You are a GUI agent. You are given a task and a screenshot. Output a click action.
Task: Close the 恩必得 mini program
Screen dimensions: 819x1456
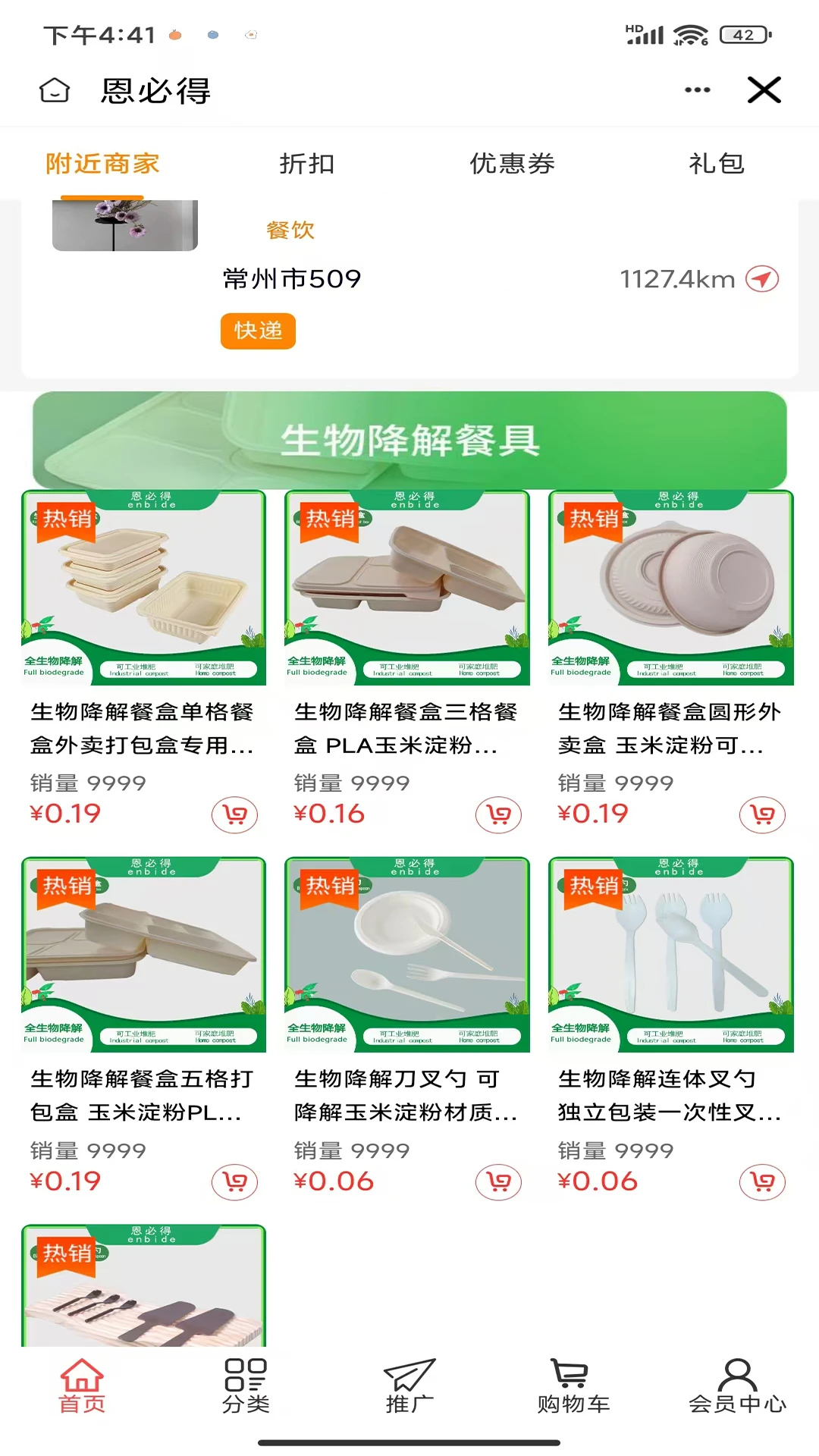(x=764, y=90)
